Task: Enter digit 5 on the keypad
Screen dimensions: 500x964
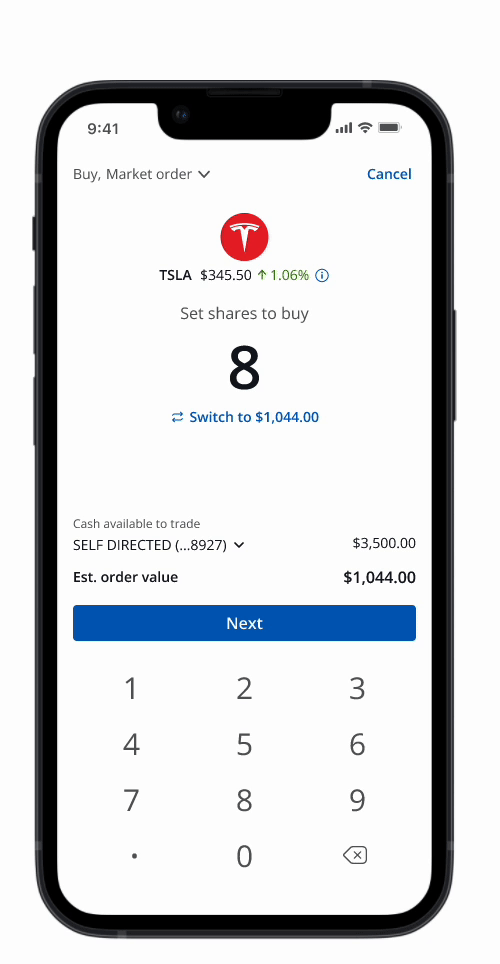Action: pos(244,745)
